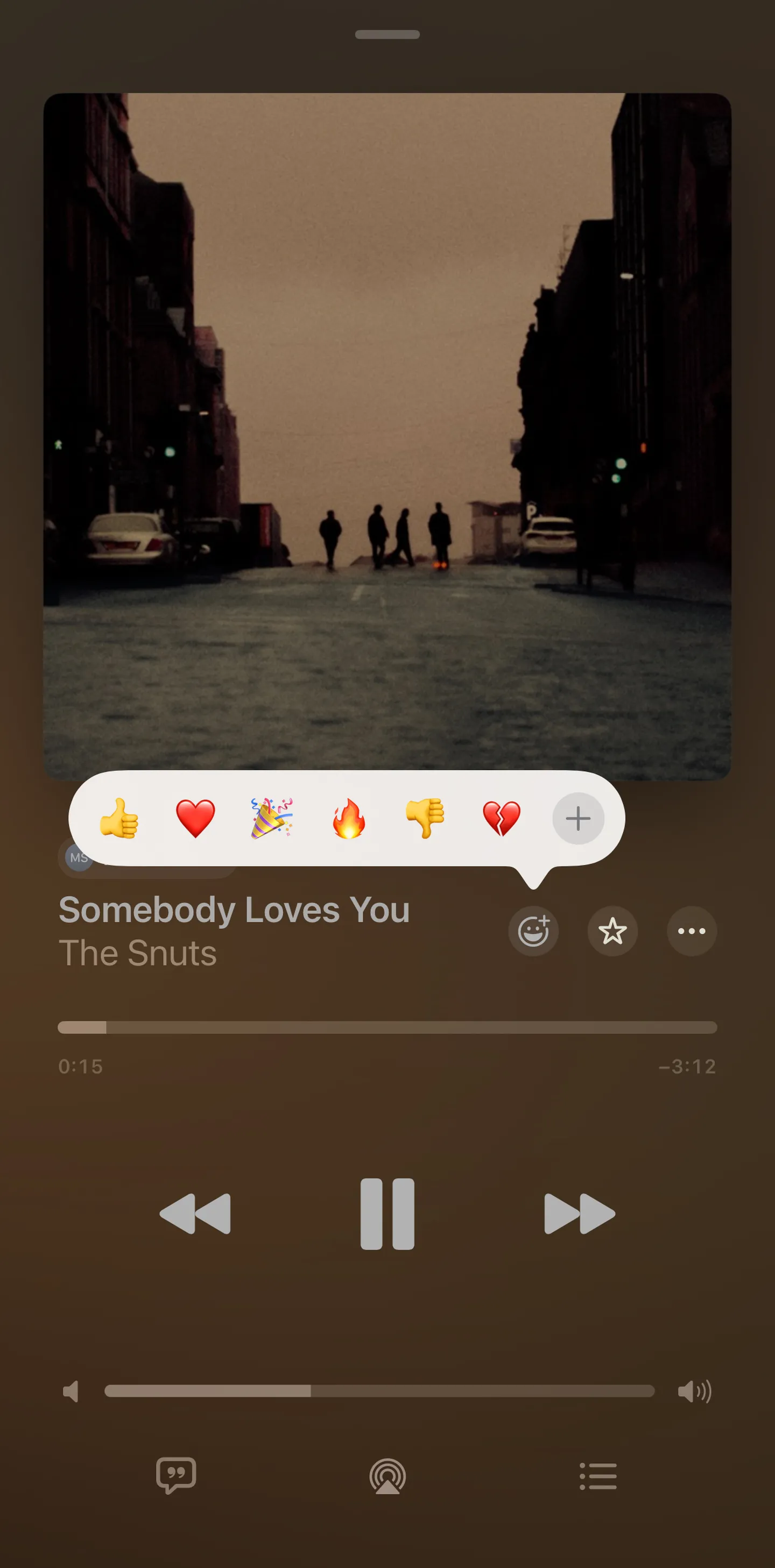React with the thumbs up emoji
This screenshot has width=775, height=1568.
(119, 818)
